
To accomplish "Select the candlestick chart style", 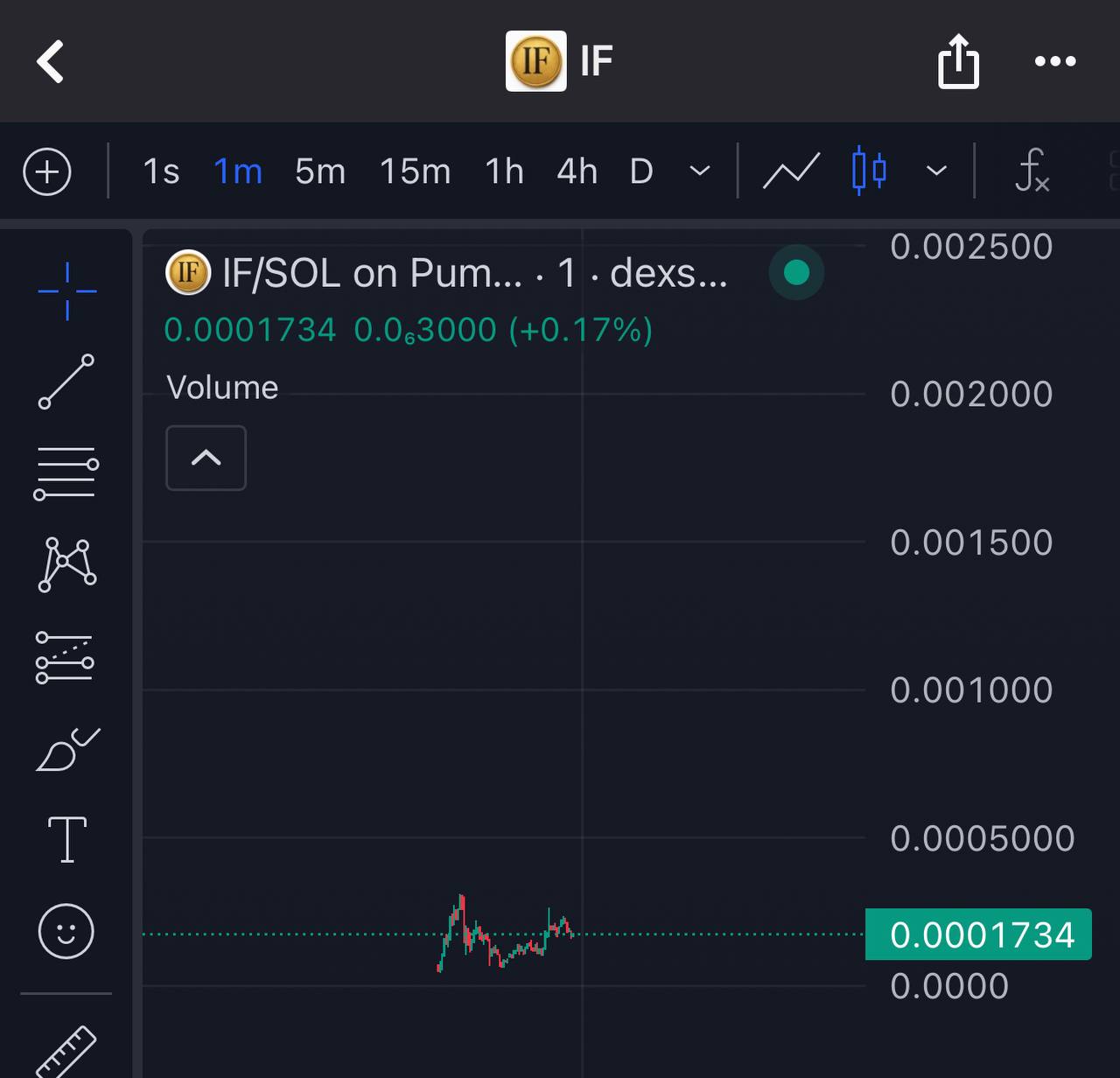I will tap(869, 171).
